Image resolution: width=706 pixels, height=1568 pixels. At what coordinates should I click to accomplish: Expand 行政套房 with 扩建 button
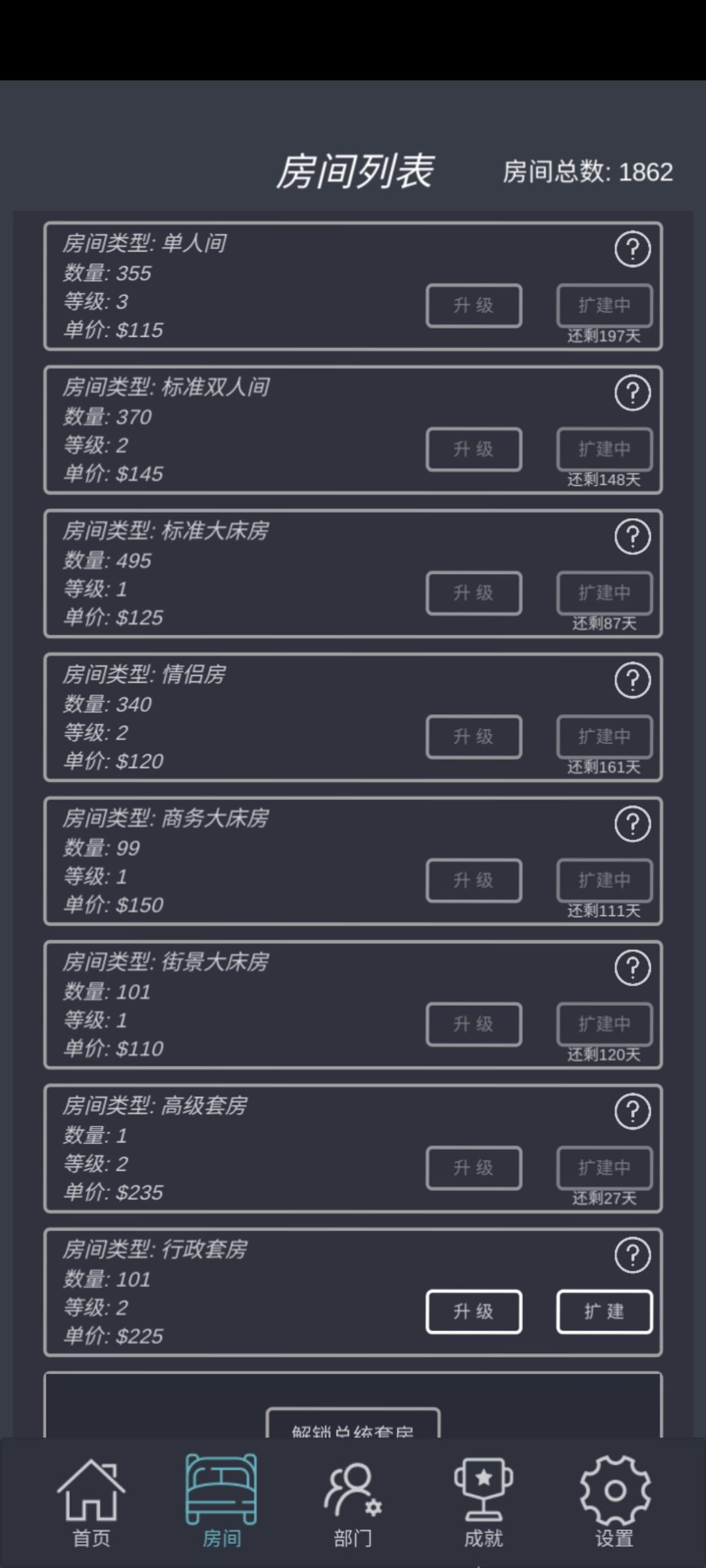tap(605, 1312)
